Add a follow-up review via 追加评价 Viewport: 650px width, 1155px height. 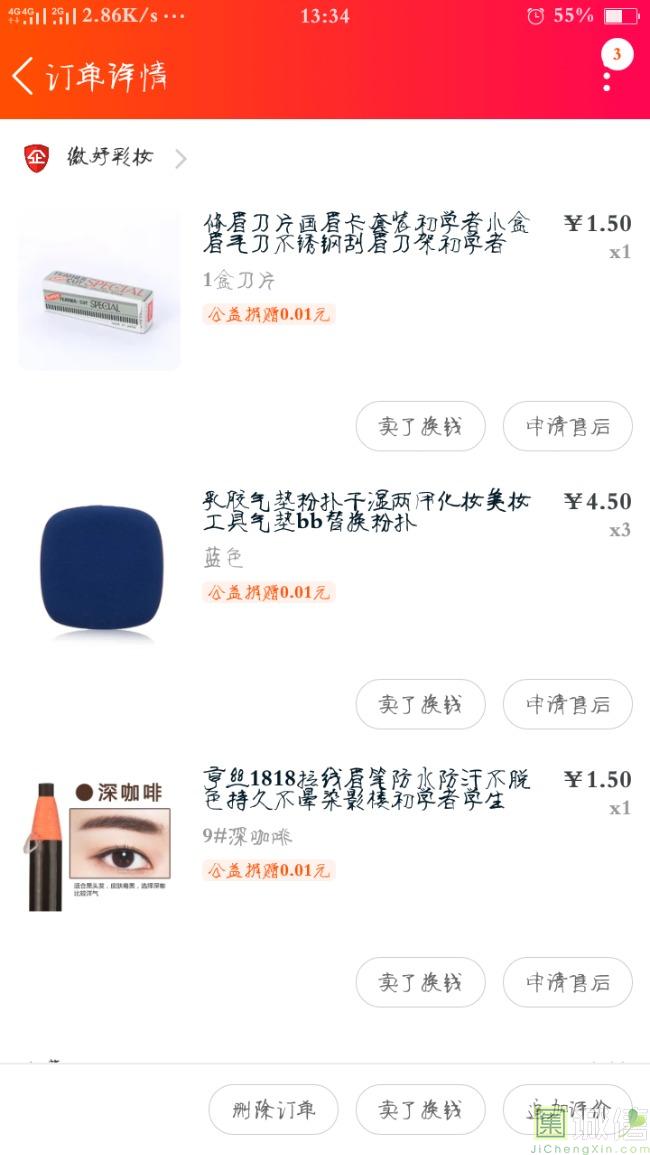567,1110
